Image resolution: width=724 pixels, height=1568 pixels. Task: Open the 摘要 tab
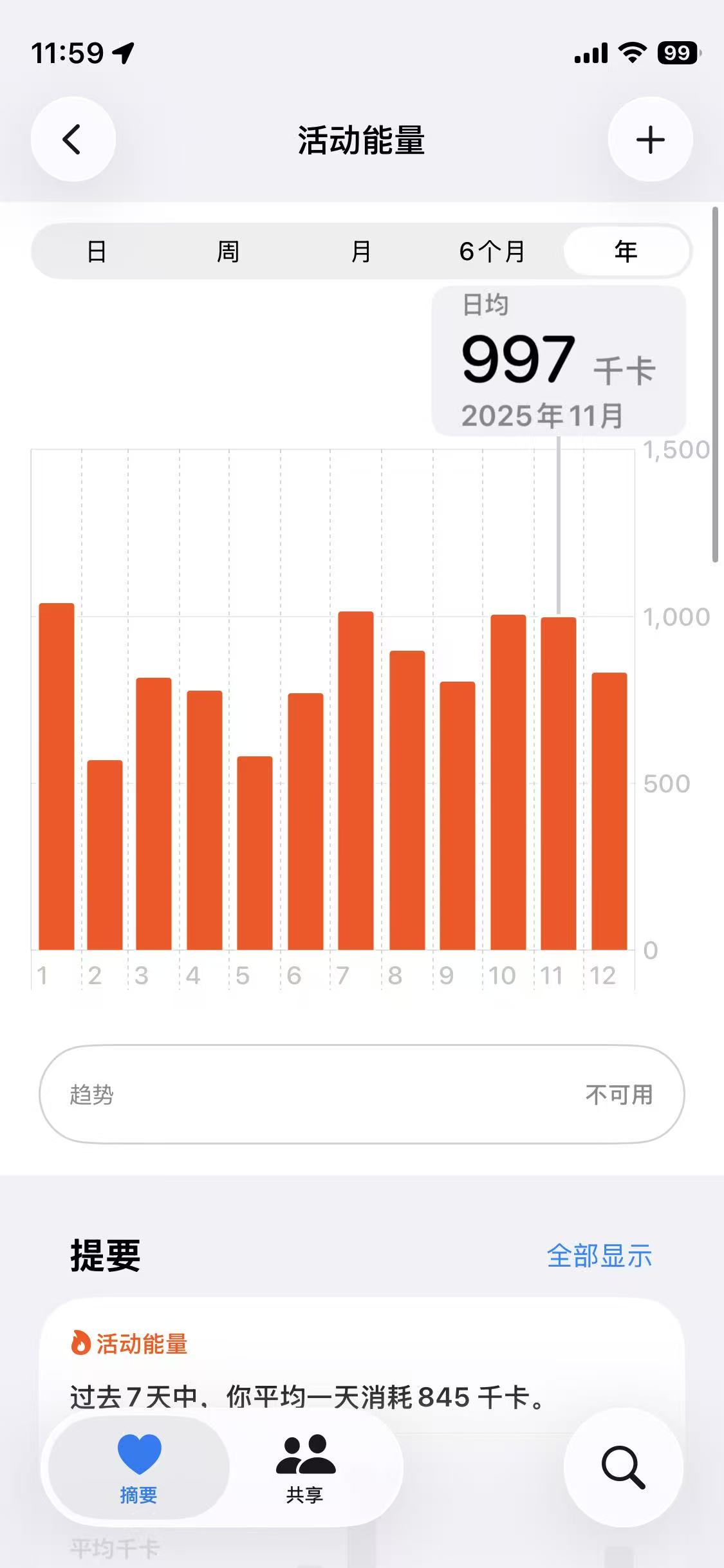pyautogui.click(x=138, y=1468)
